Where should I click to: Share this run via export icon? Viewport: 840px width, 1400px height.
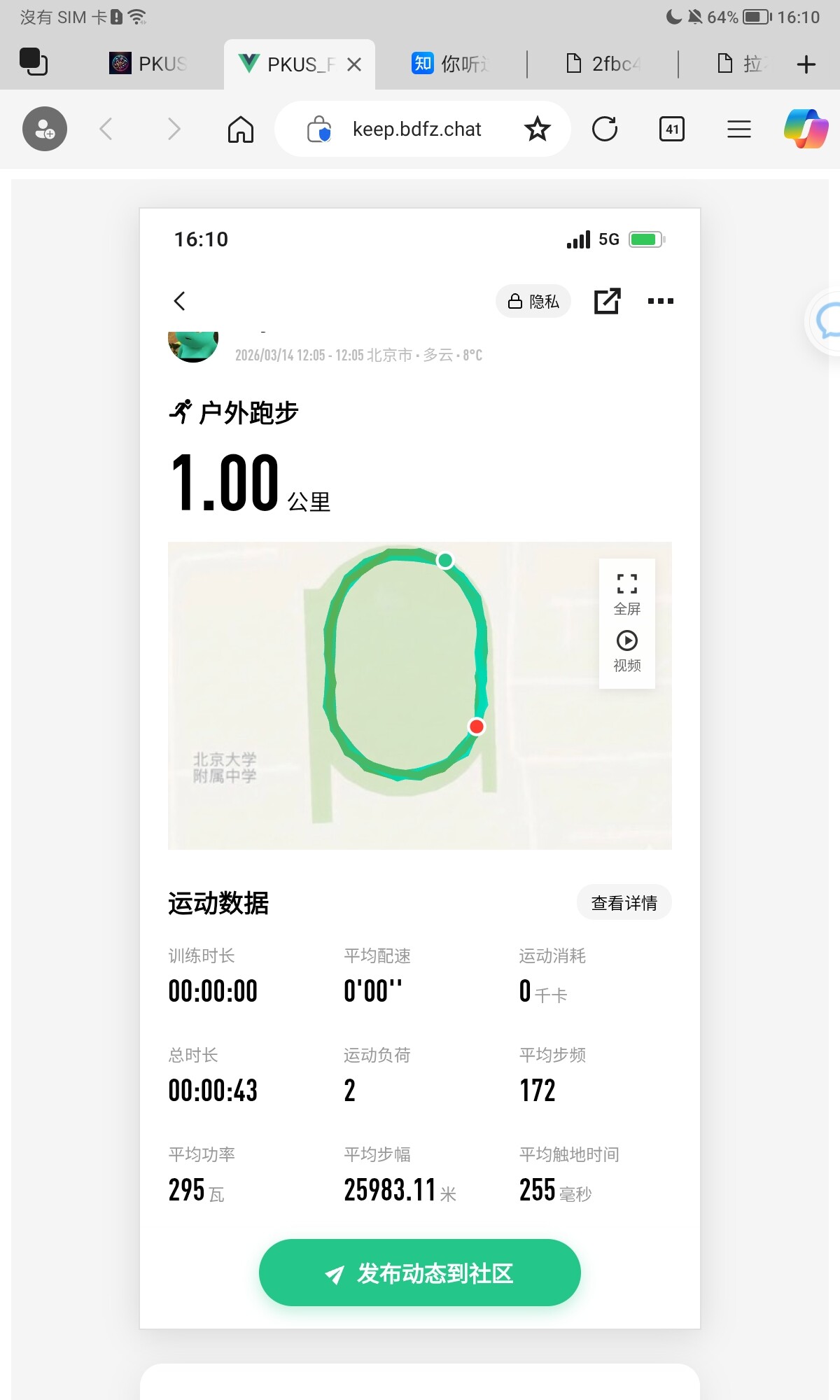[607, 301]
